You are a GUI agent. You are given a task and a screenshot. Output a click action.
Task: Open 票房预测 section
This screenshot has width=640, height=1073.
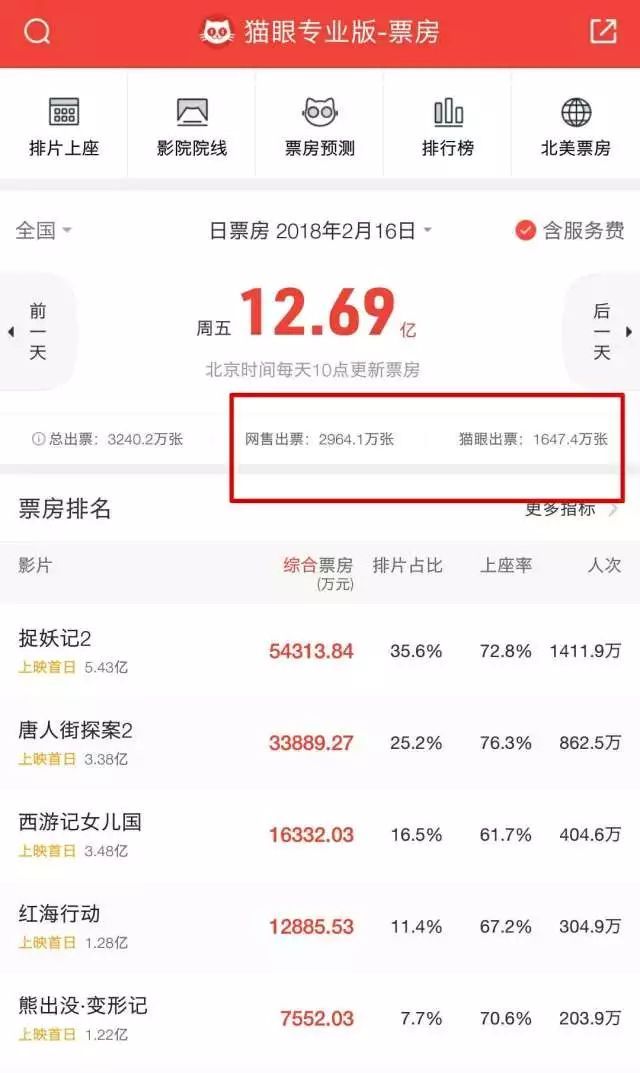click(320, 127)
